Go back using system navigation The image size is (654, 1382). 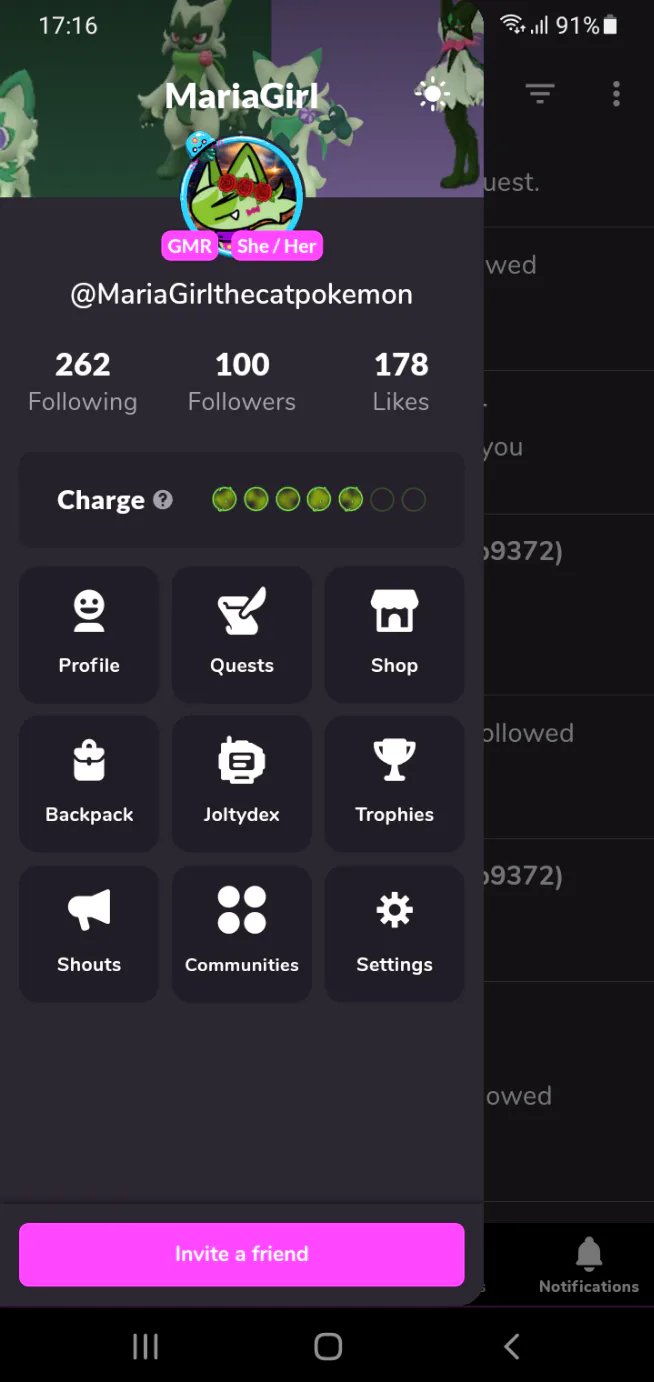[511, 1347]
